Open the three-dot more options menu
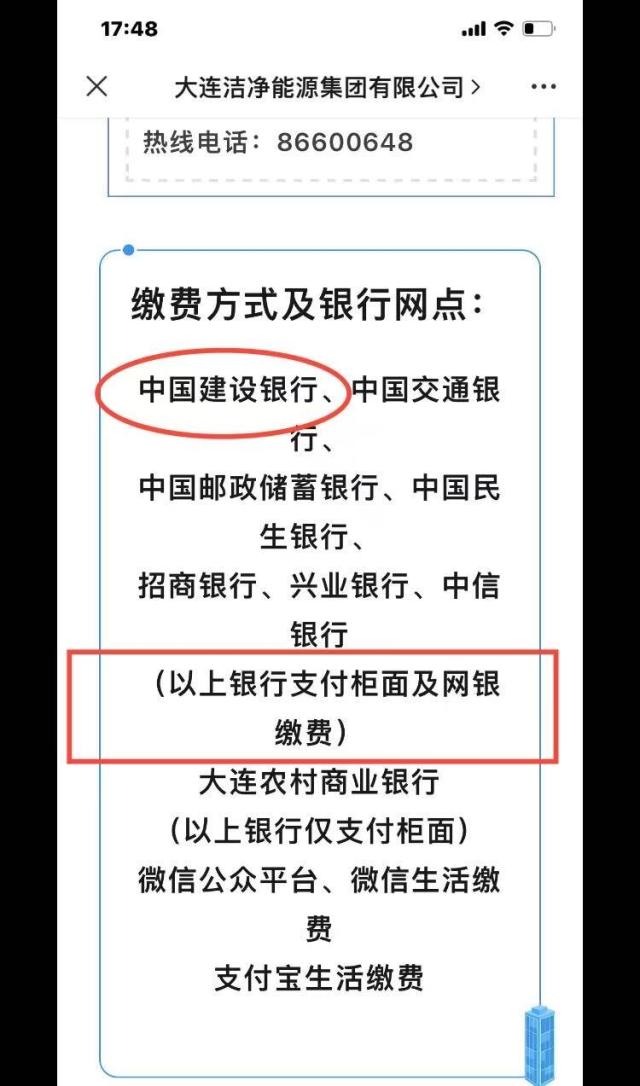The image size is (640, 1086). 543,87
